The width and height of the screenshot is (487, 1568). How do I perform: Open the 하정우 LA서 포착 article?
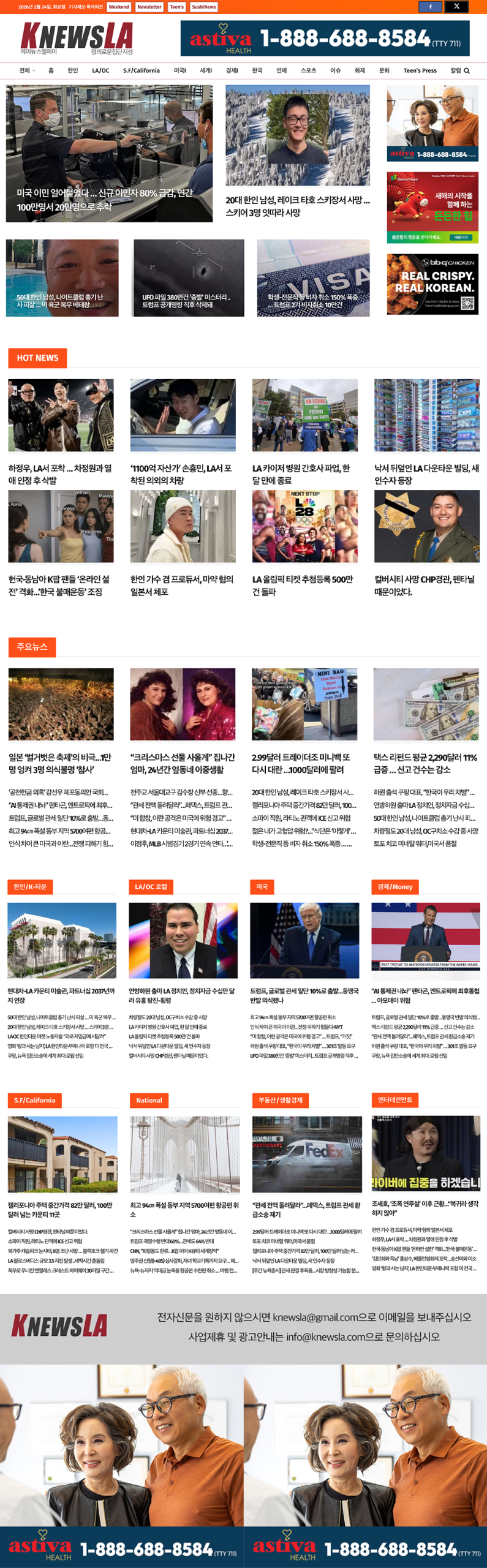click(60, 474)
